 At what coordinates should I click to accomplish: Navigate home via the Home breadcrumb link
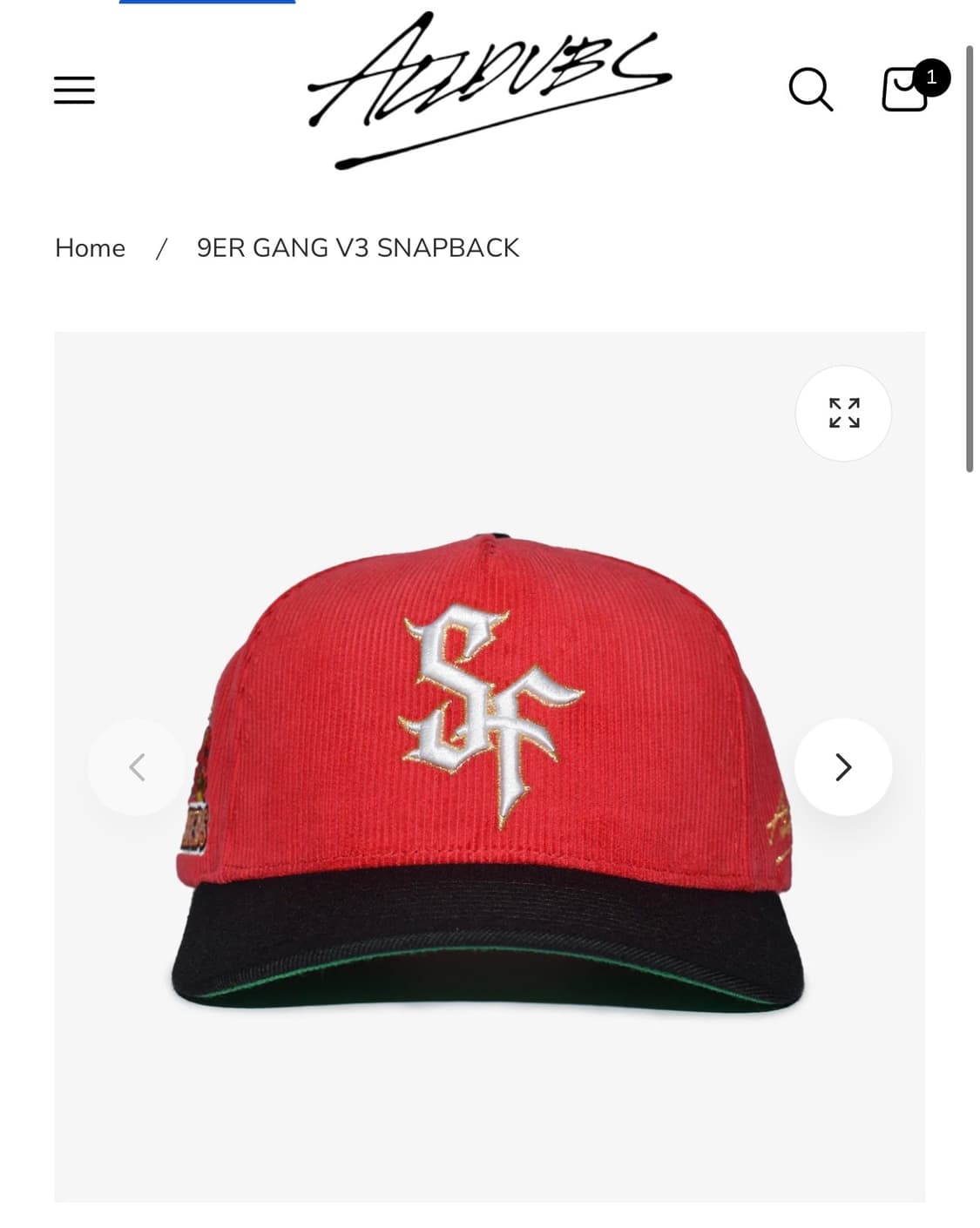click(x=91, y=248)
